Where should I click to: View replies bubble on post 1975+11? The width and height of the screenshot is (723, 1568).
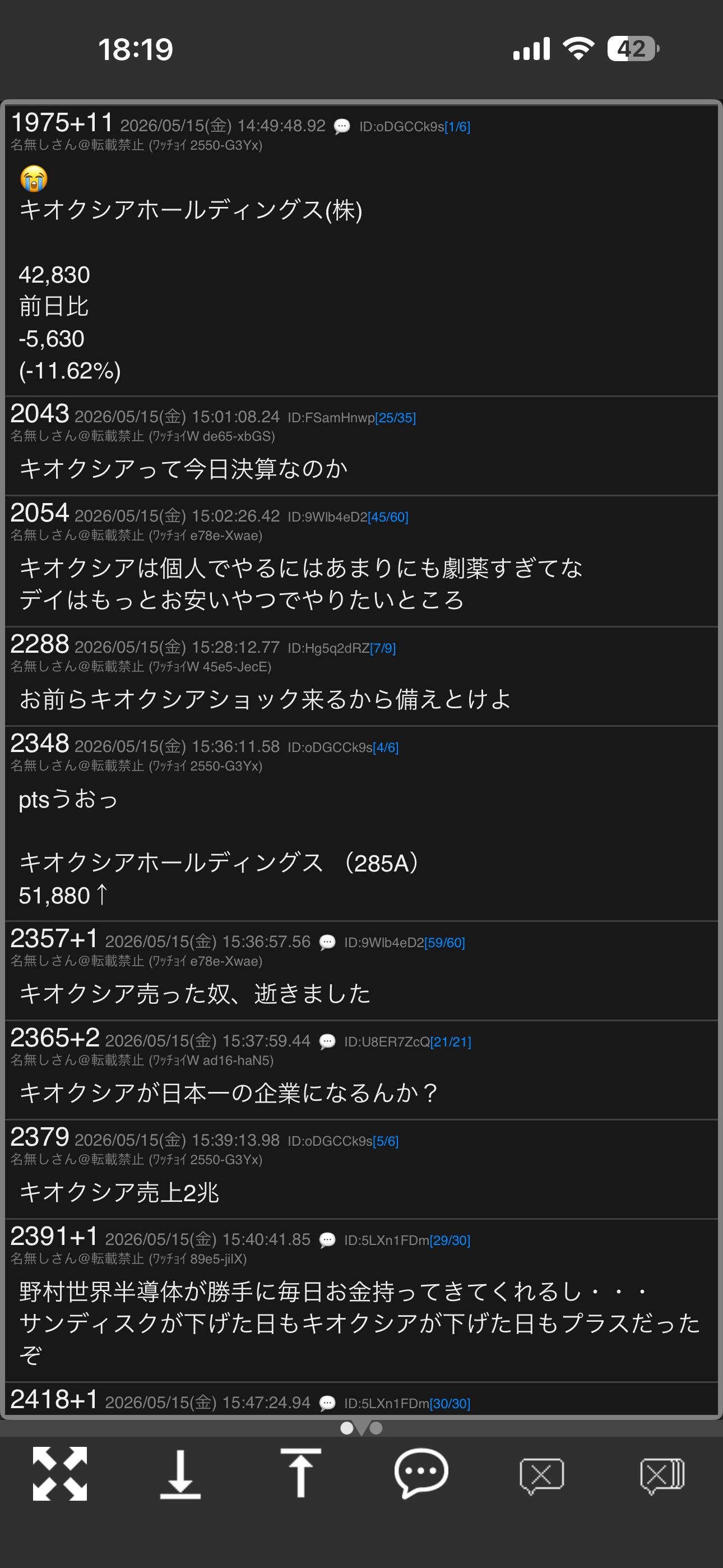[342, 127]
